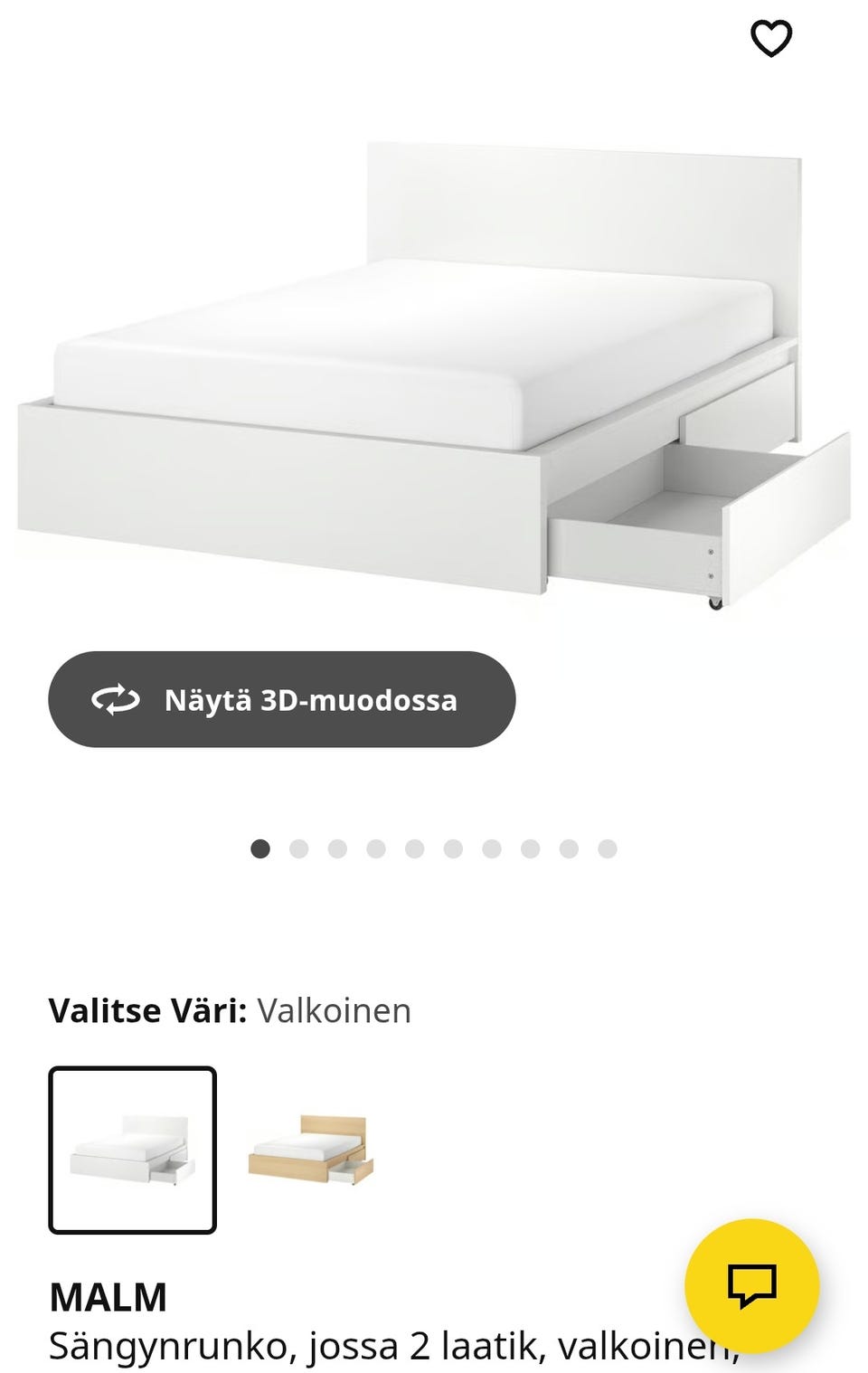
Task: Tap the heart icon to favorite the bed
Action: [x=770, y=38]
